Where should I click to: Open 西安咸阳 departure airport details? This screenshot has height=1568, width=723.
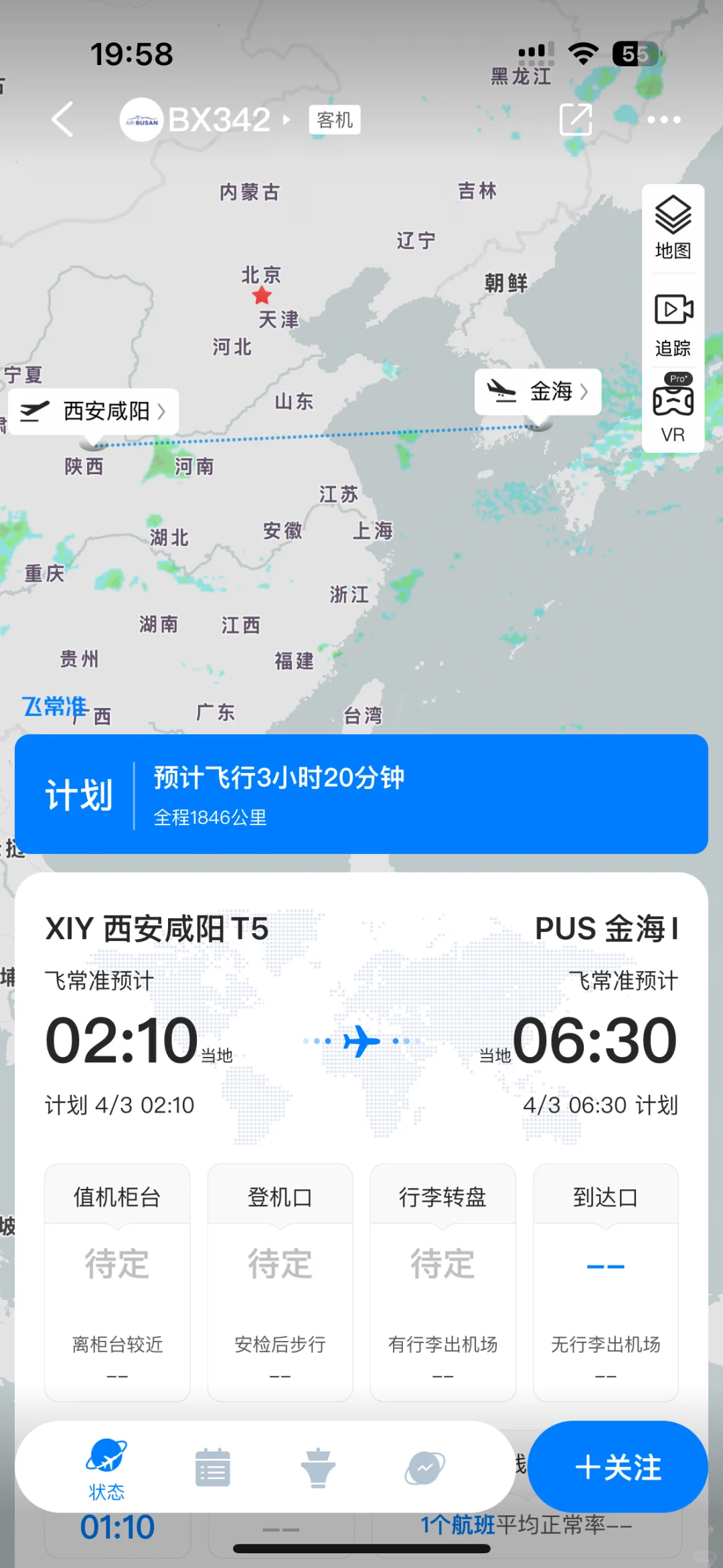94,411
